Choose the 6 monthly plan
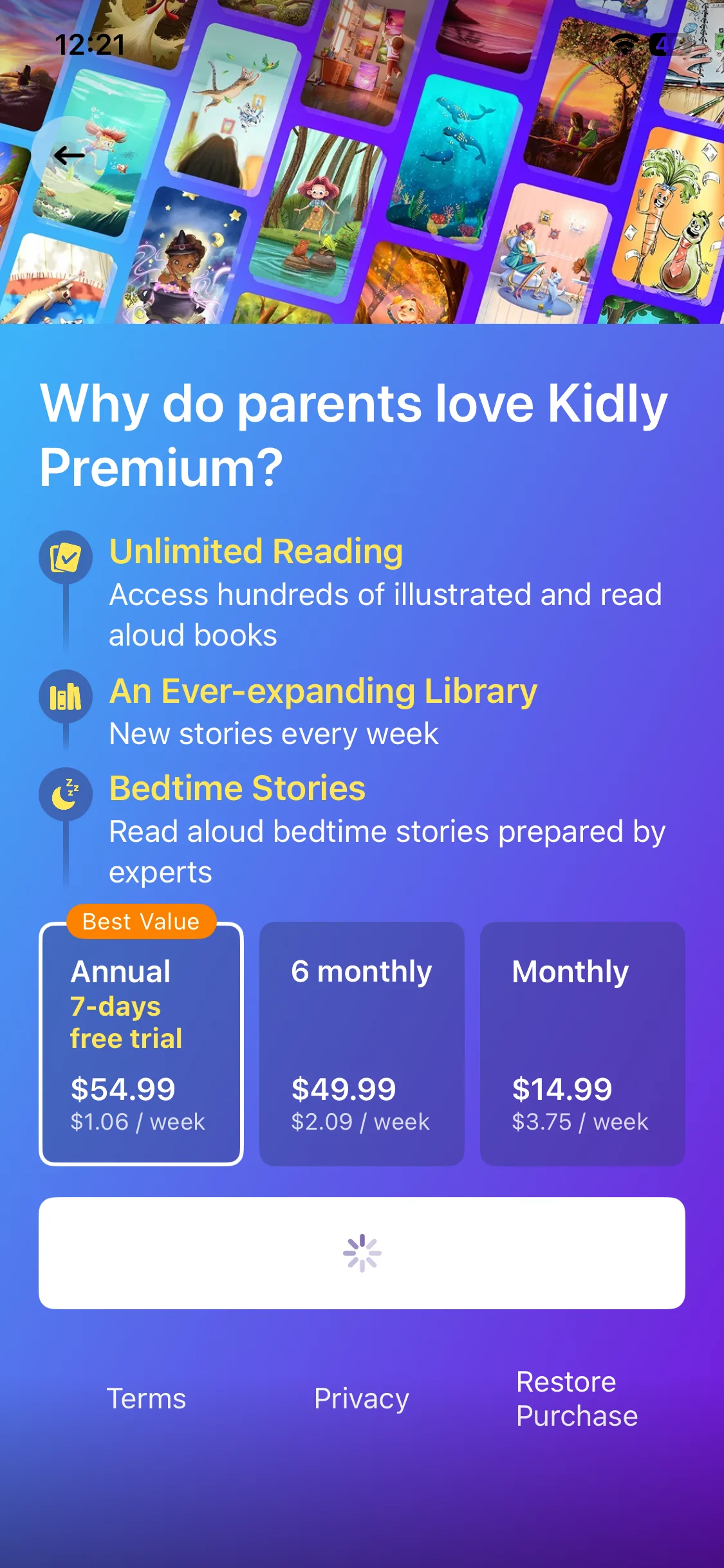The image size is (724, 1568). click(362, 1043)
